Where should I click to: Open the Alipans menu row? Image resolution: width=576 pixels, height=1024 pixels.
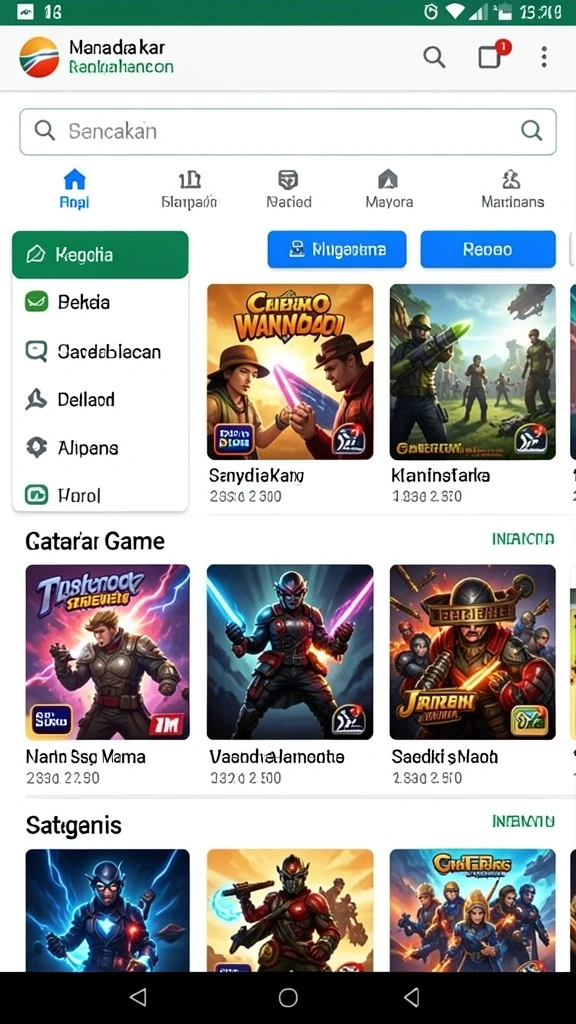tap(100, 447)
